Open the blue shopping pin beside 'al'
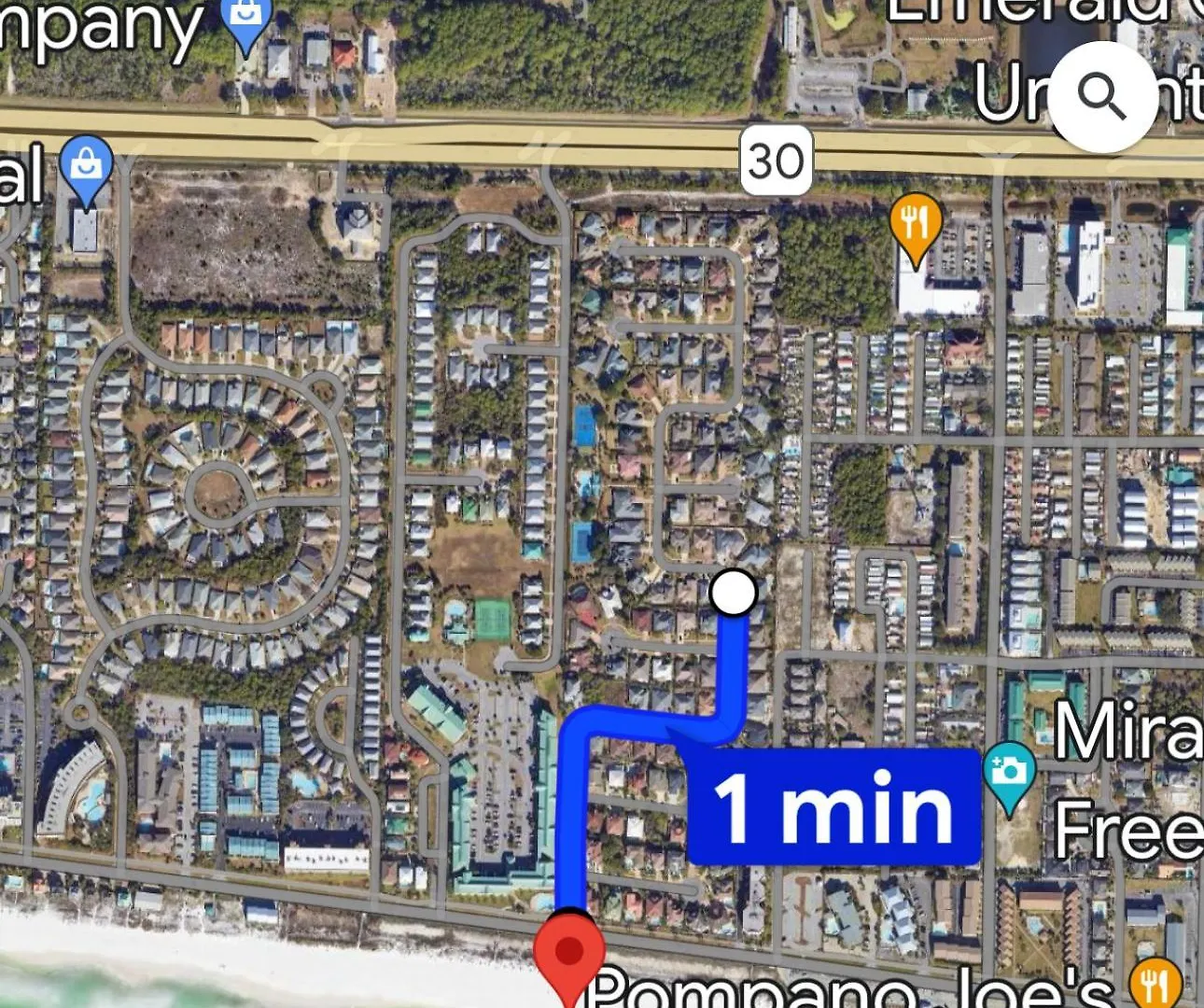Image resolution: width=1204 pixels, height=1008 pixels. coord(86,168)
